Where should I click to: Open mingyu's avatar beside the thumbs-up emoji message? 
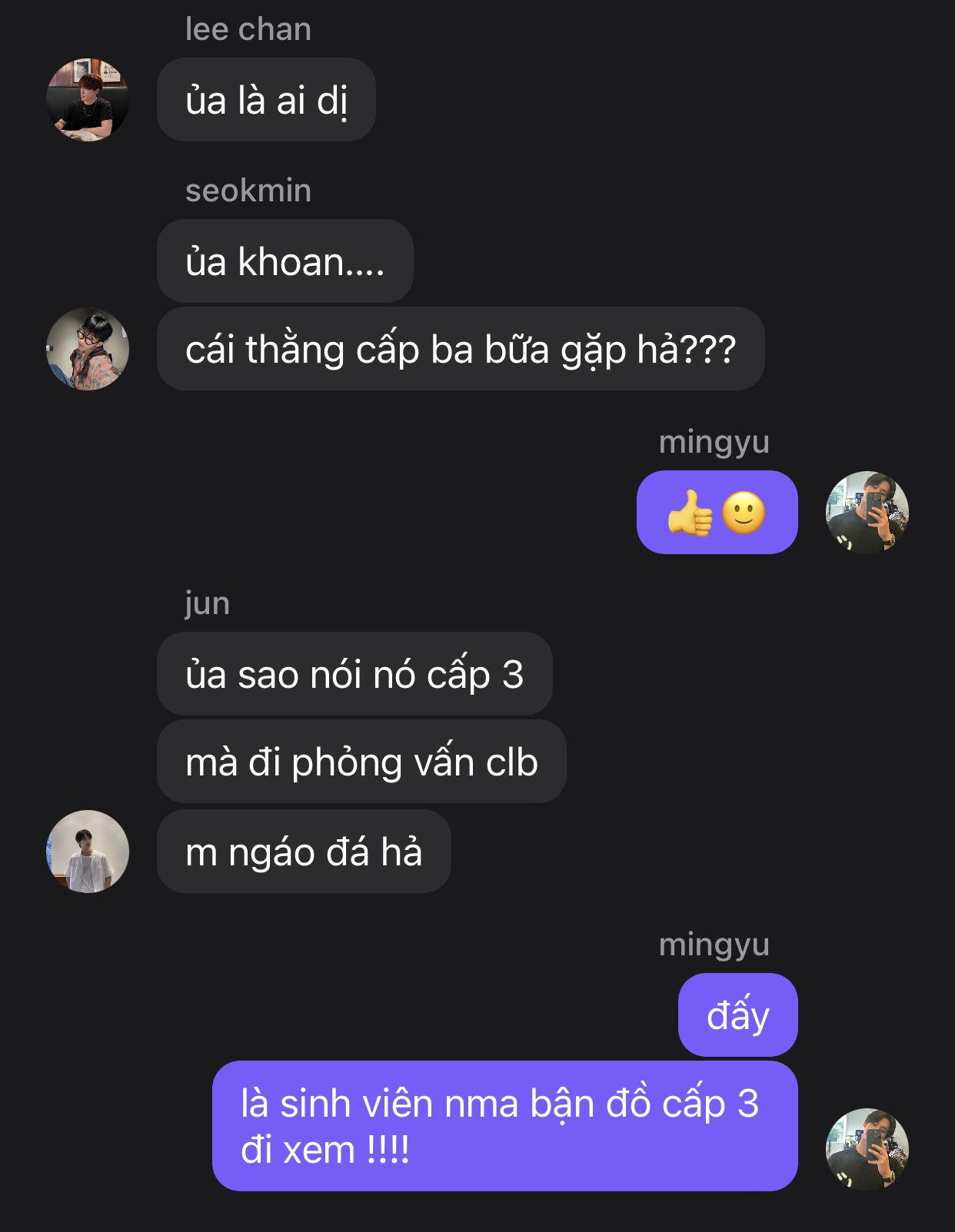click(x=867, y=512)
